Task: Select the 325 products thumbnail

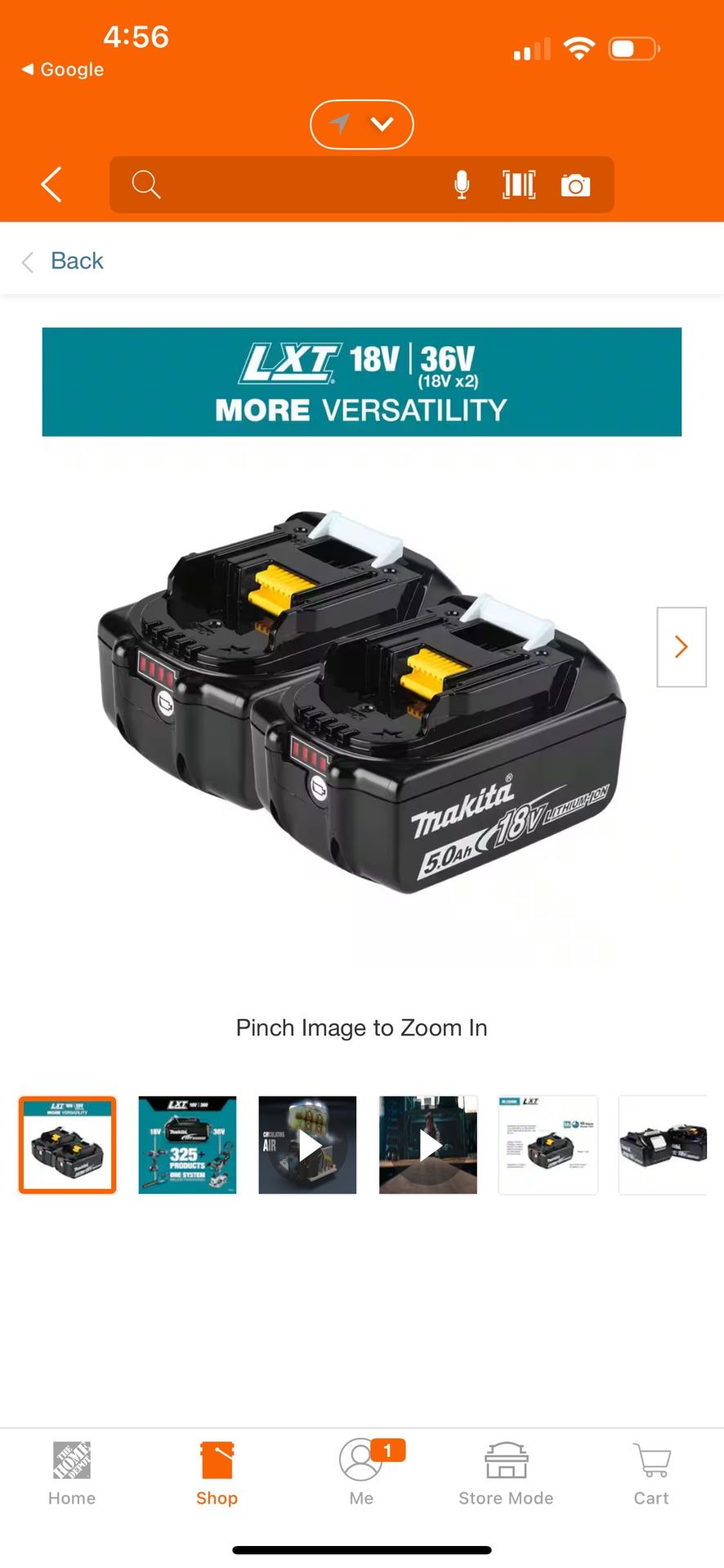Action: [187, 1145]
